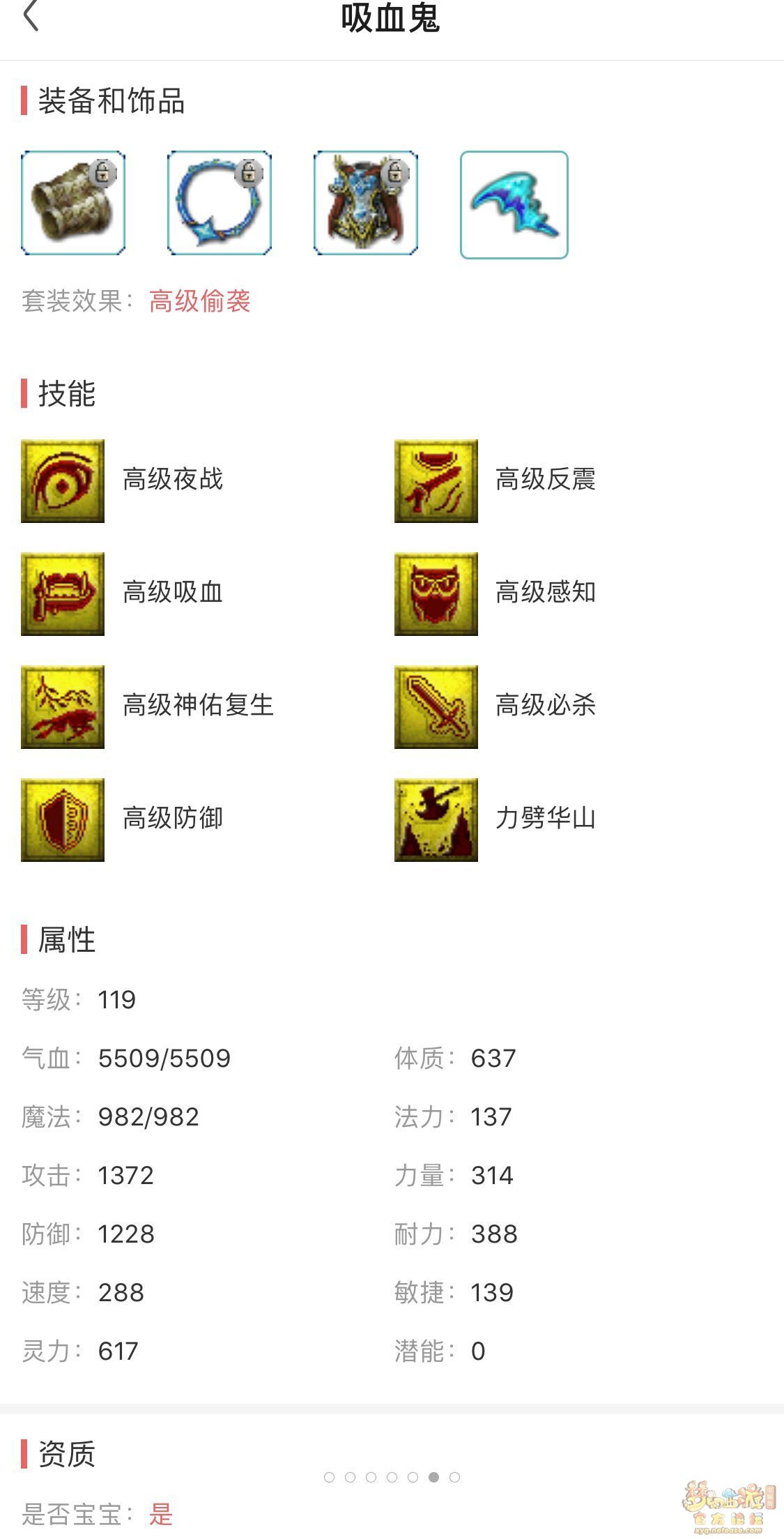
Task: View the 高级感知 skill icon
Action: [436, 594]
